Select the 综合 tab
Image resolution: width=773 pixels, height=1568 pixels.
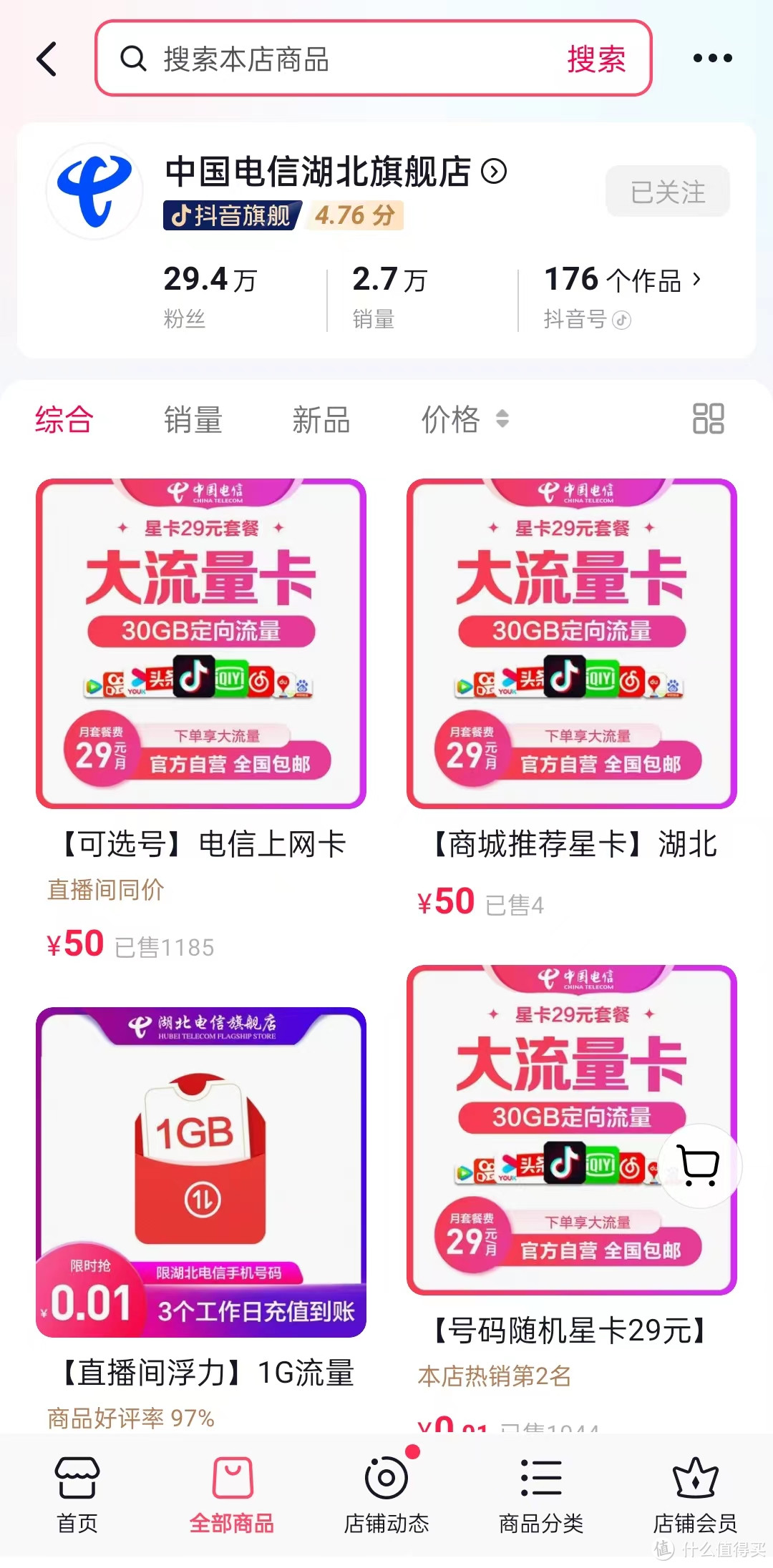[62, 421]
